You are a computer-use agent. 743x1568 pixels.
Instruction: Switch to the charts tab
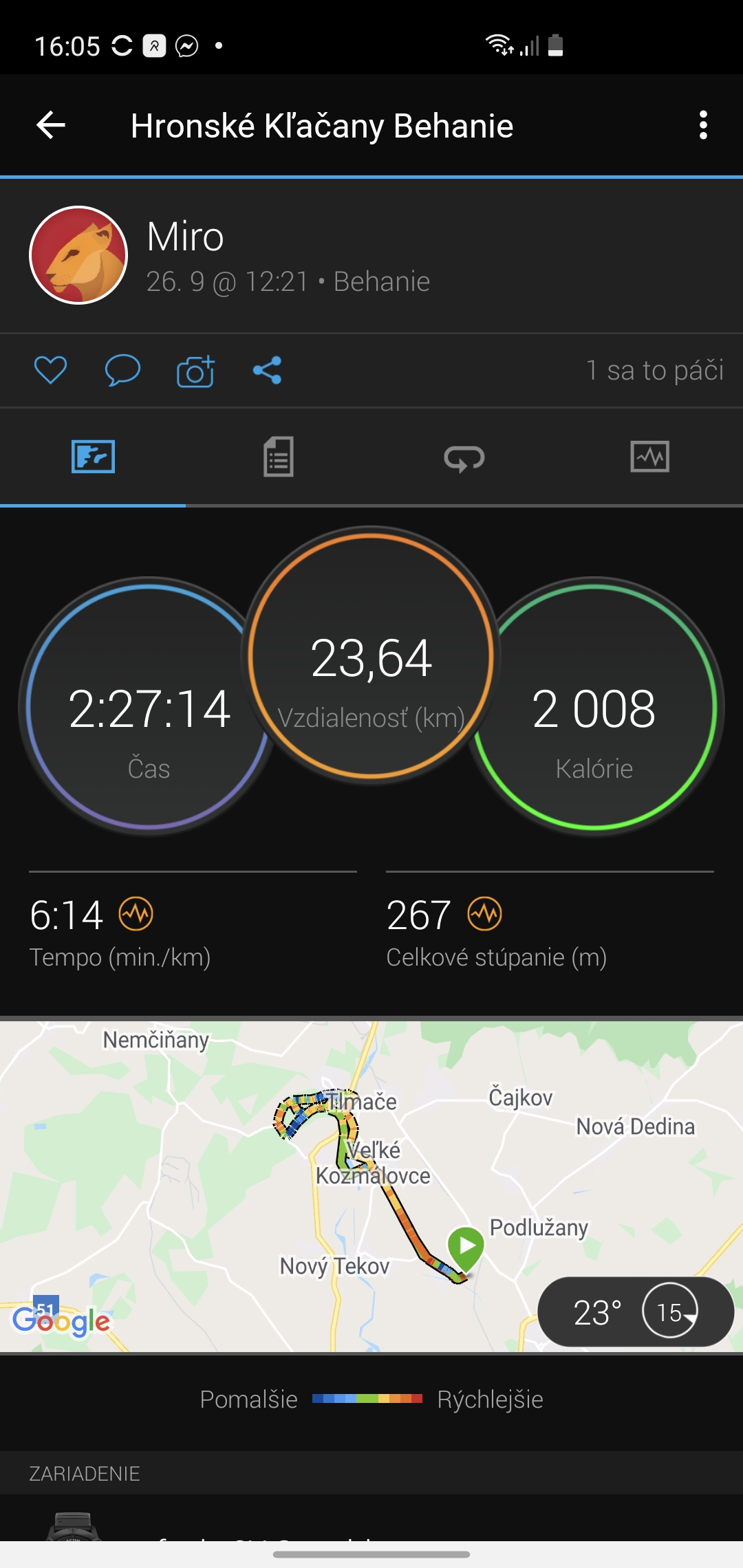click(x=650, y=457)
